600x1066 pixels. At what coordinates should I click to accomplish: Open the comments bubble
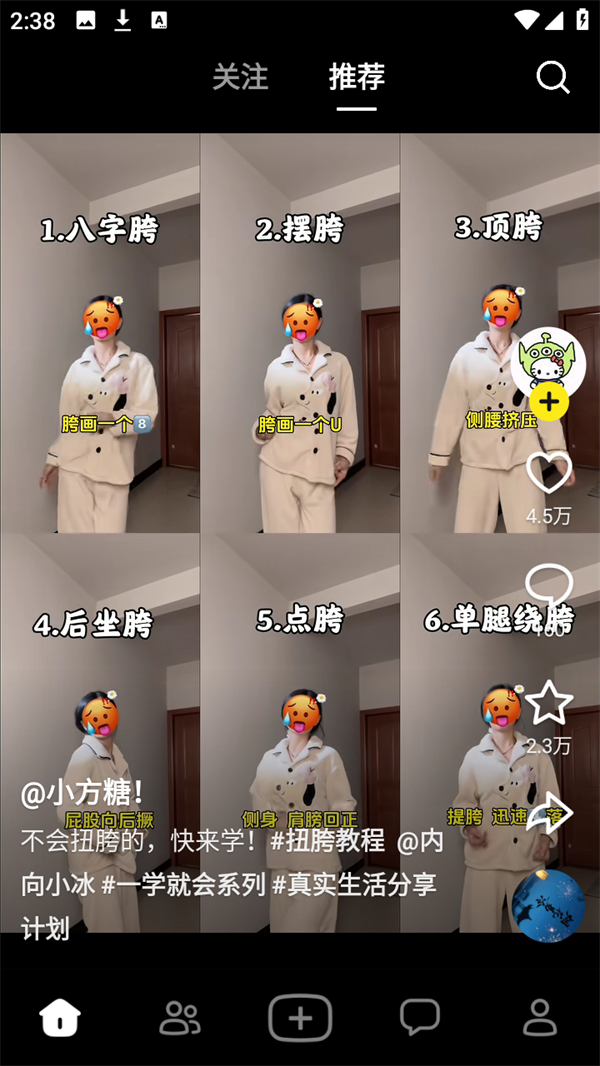pos(549,586)
